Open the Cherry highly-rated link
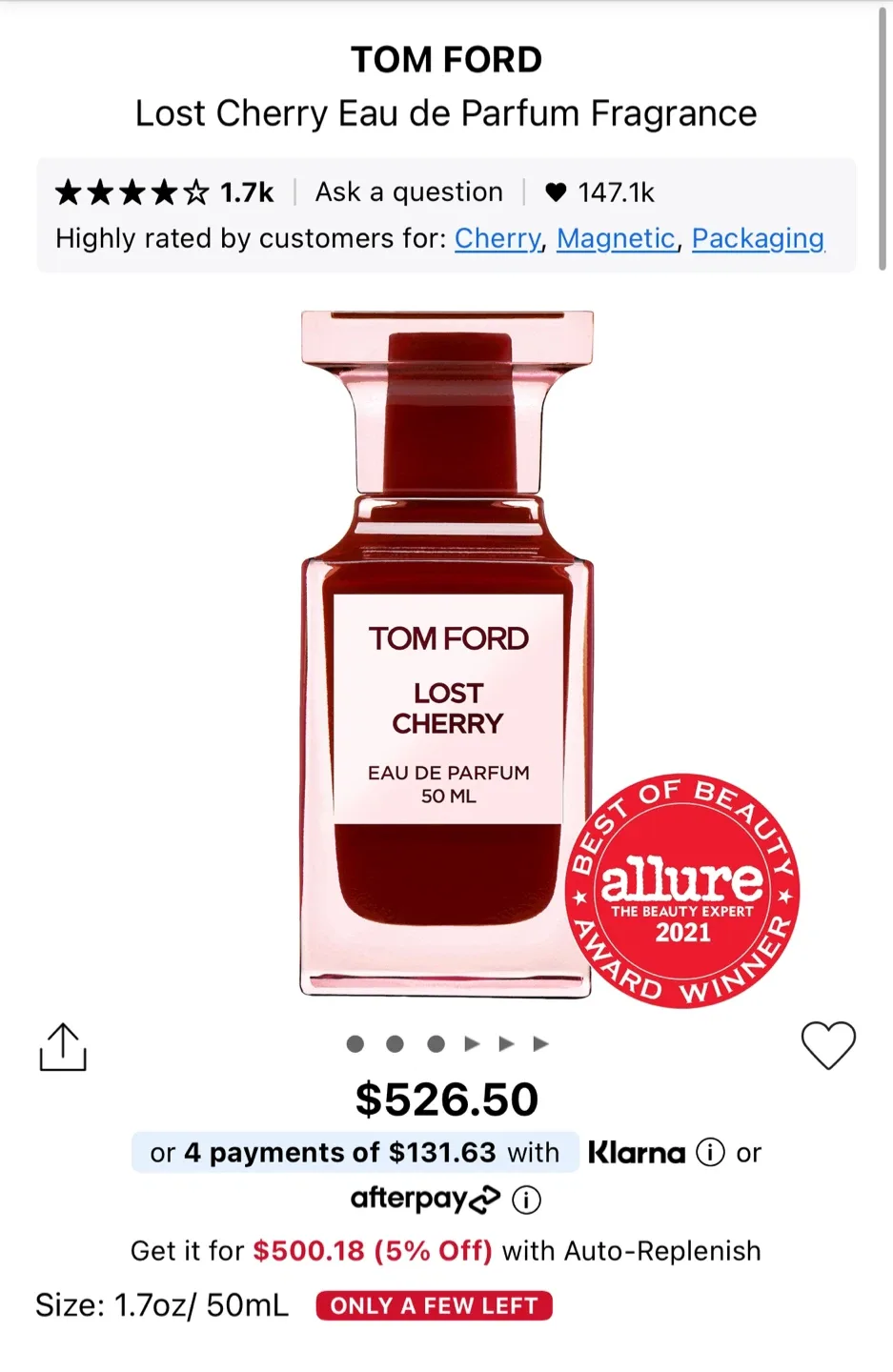Screen dimensions: 893x1372 497,238
